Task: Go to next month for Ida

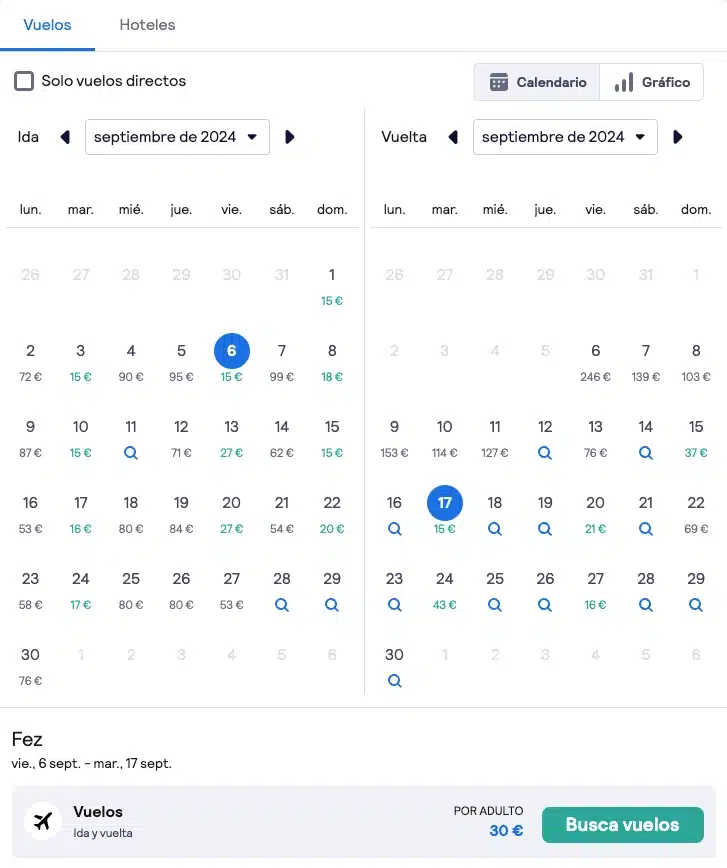Action: [290, 137]
